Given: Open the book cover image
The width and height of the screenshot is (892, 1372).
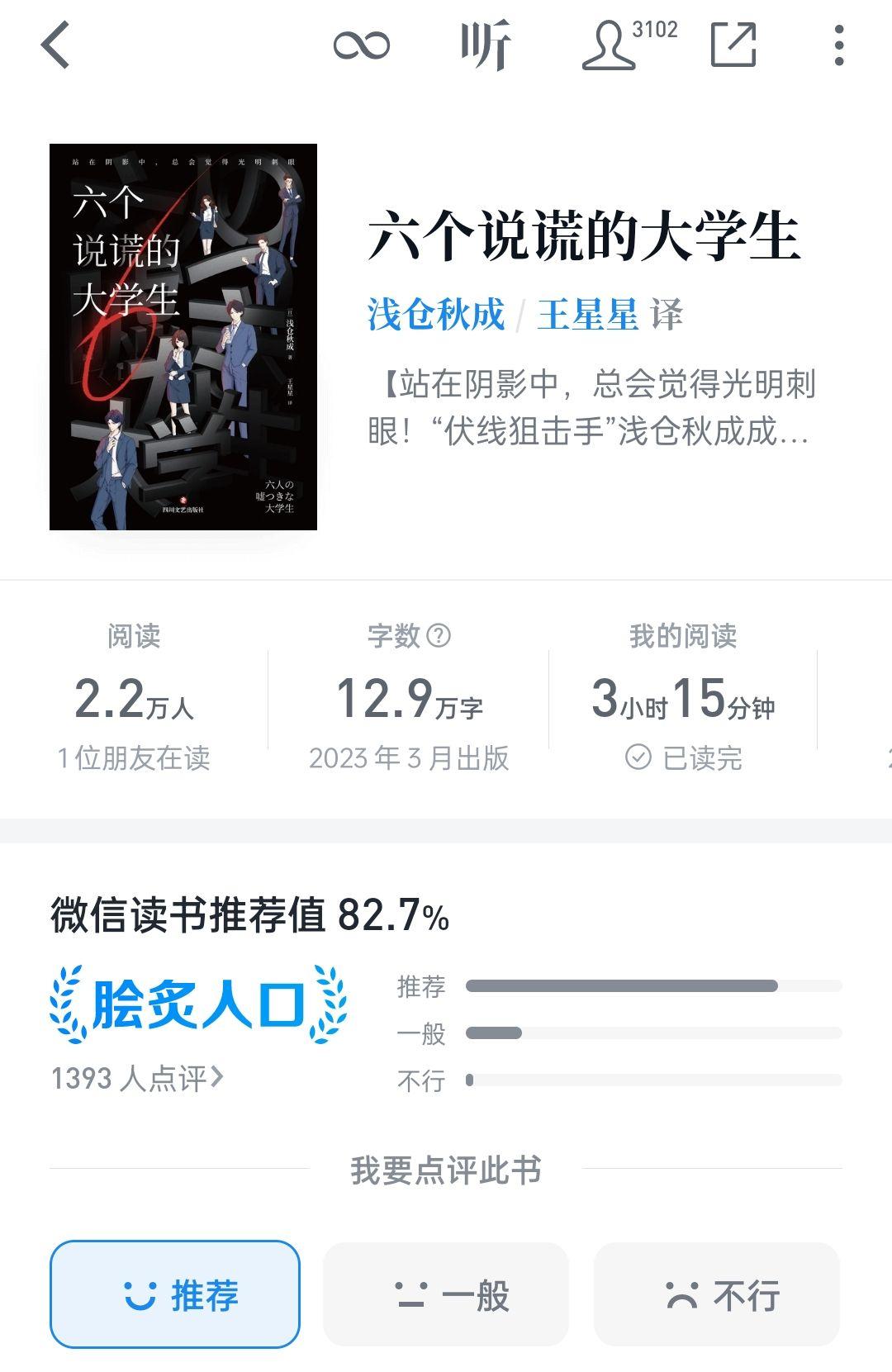Looking at the screenshot, I should coord(183,337).
